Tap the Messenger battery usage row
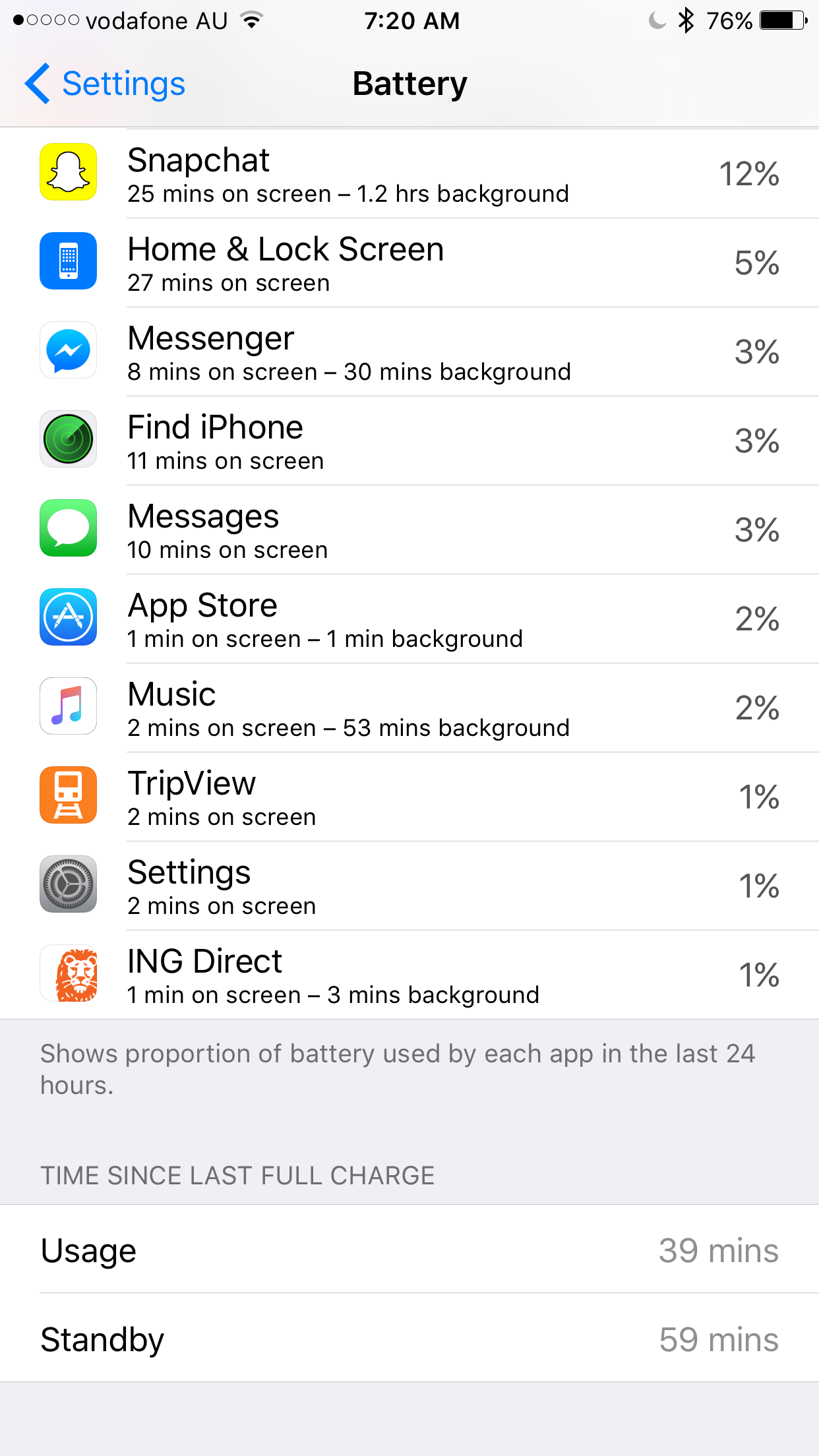 click(409, 352)
